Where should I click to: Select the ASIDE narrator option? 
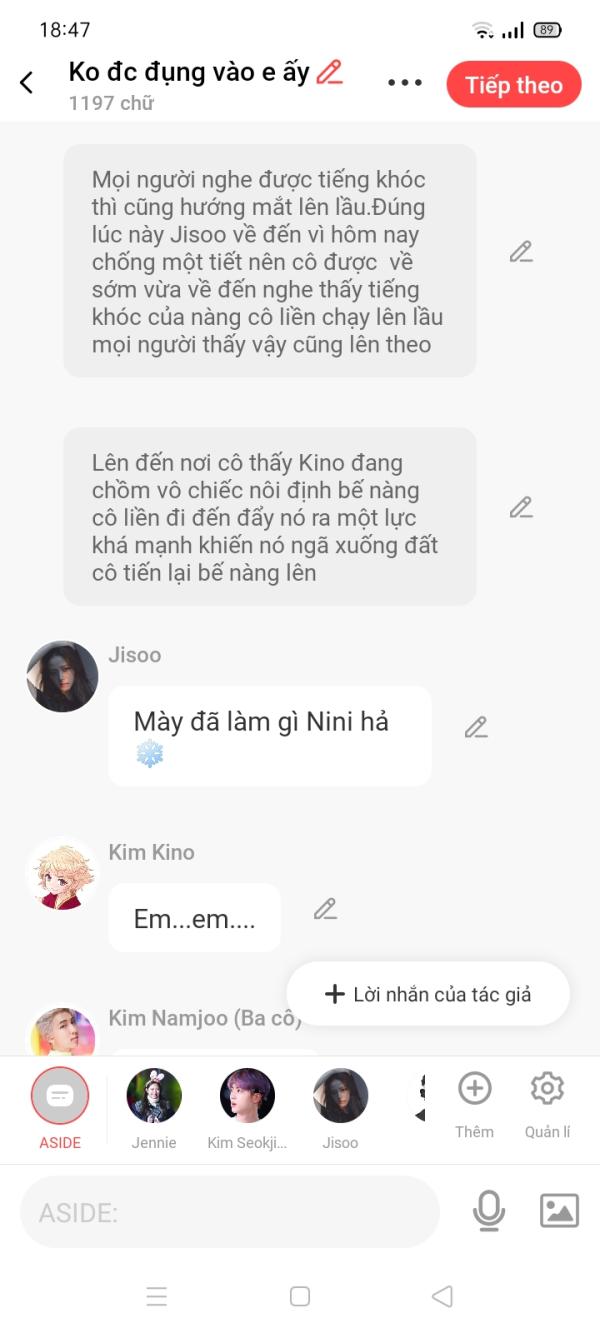click(60, 1097)
